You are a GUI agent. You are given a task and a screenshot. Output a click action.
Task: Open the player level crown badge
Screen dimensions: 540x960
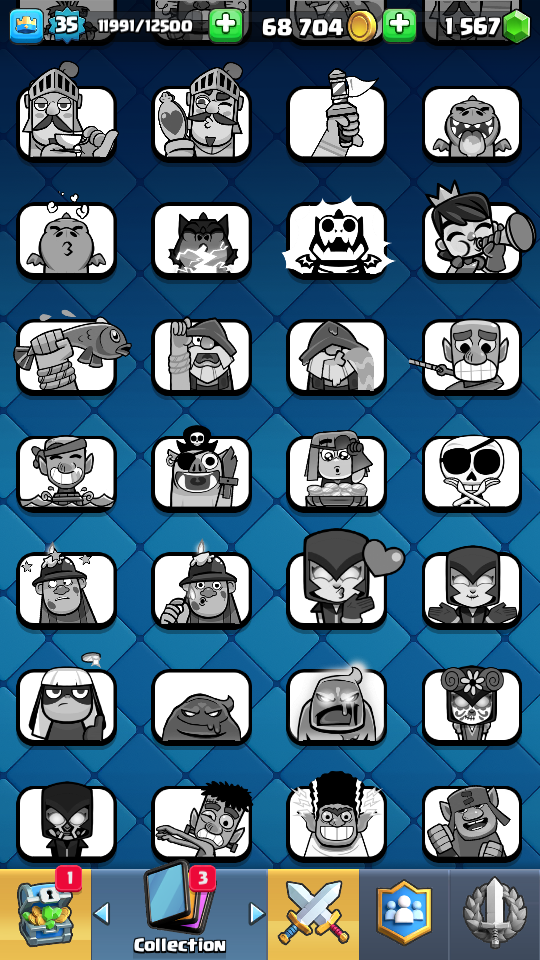click(27, 26)
